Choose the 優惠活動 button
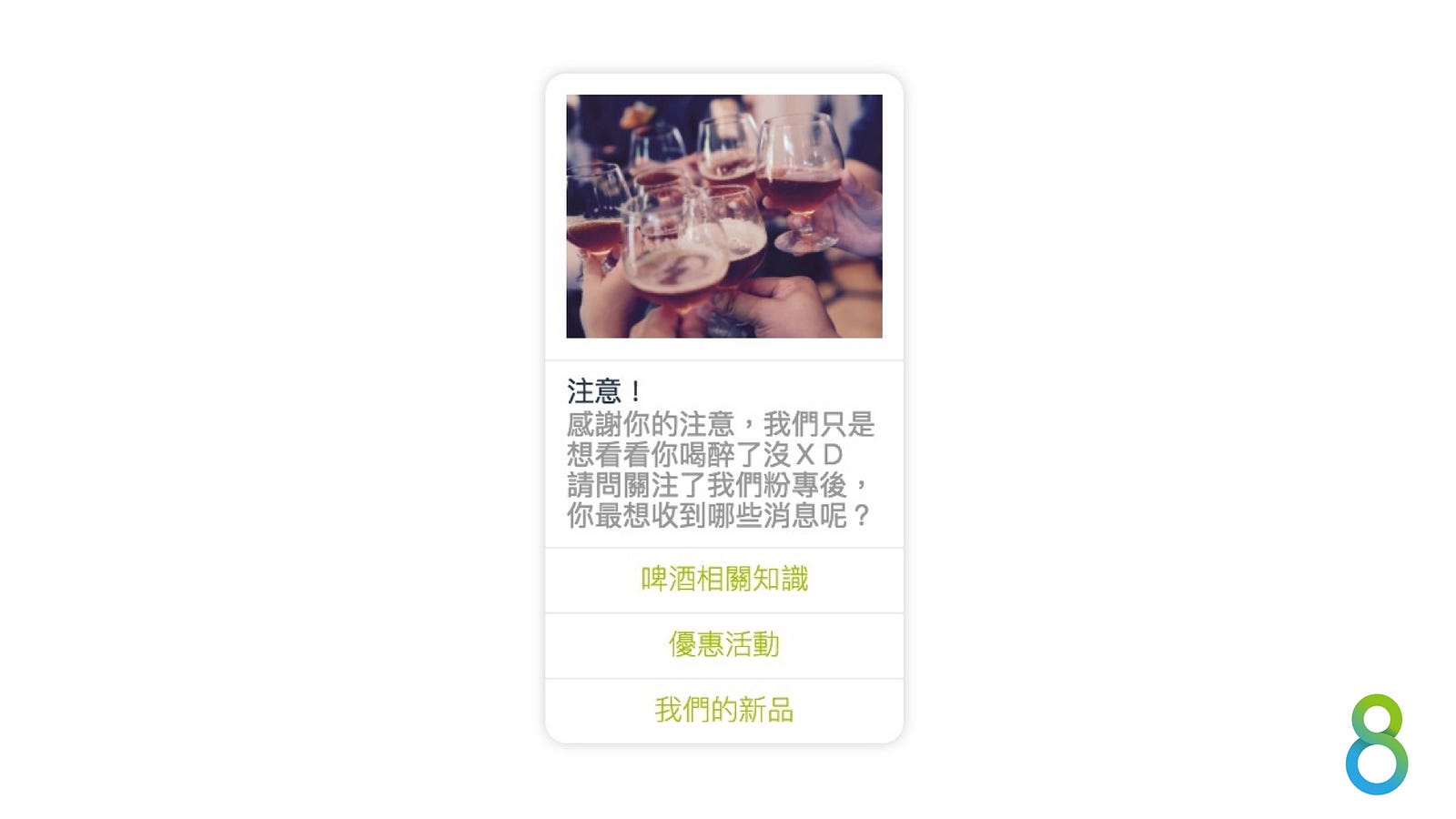 click(723, 645)
